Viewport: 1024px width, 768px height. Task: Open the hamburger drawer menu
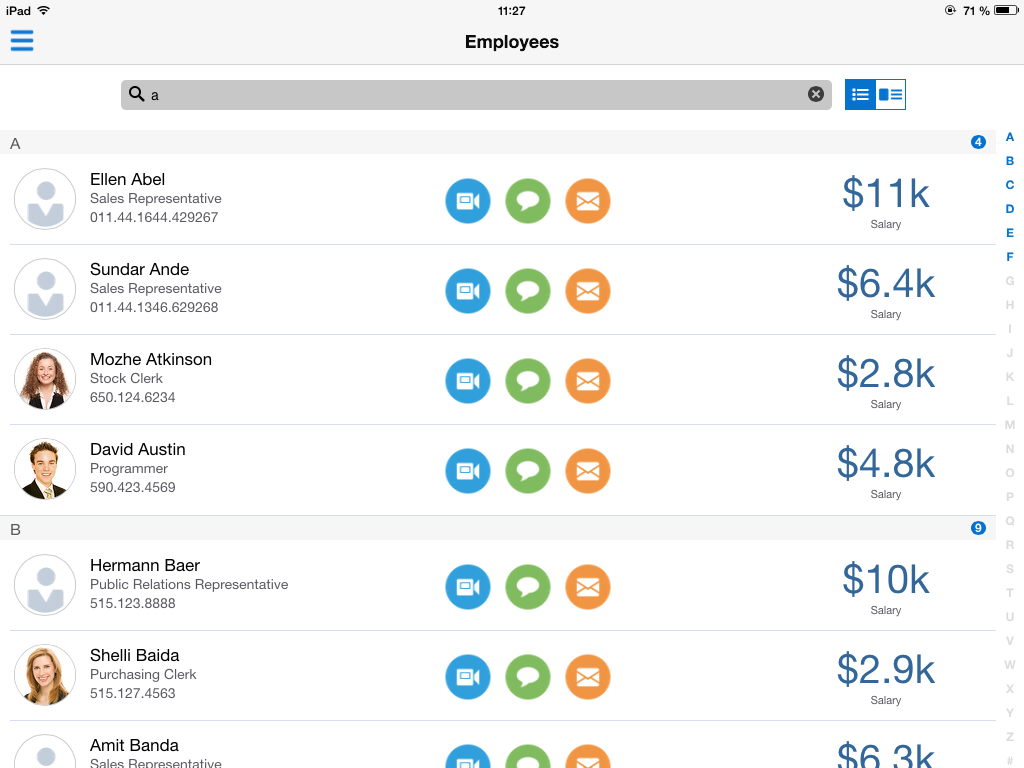[22, 41]
